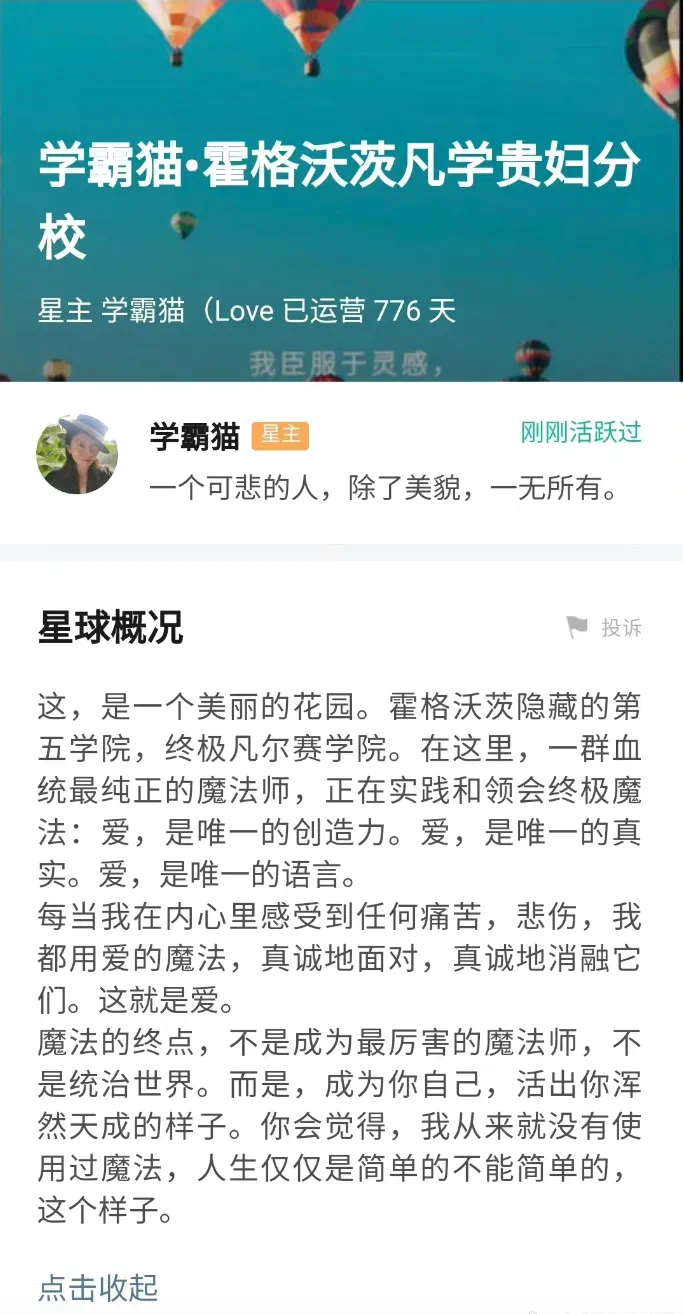Tap the 投诉 report flag
The image size is (684, 1314).
point(604,628)
